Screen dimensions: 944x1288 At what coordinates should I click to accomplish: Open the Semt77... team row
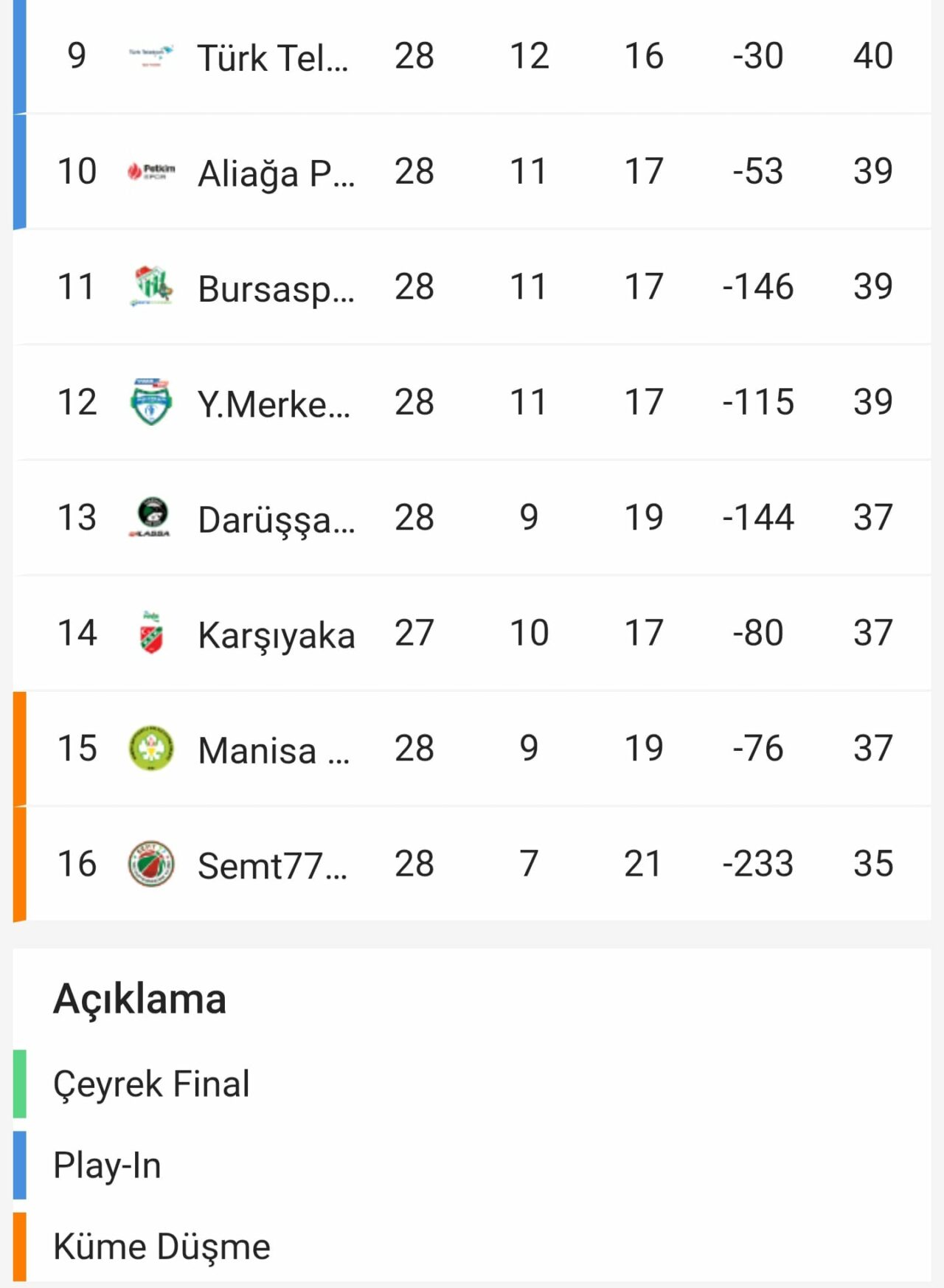[272, 865]
